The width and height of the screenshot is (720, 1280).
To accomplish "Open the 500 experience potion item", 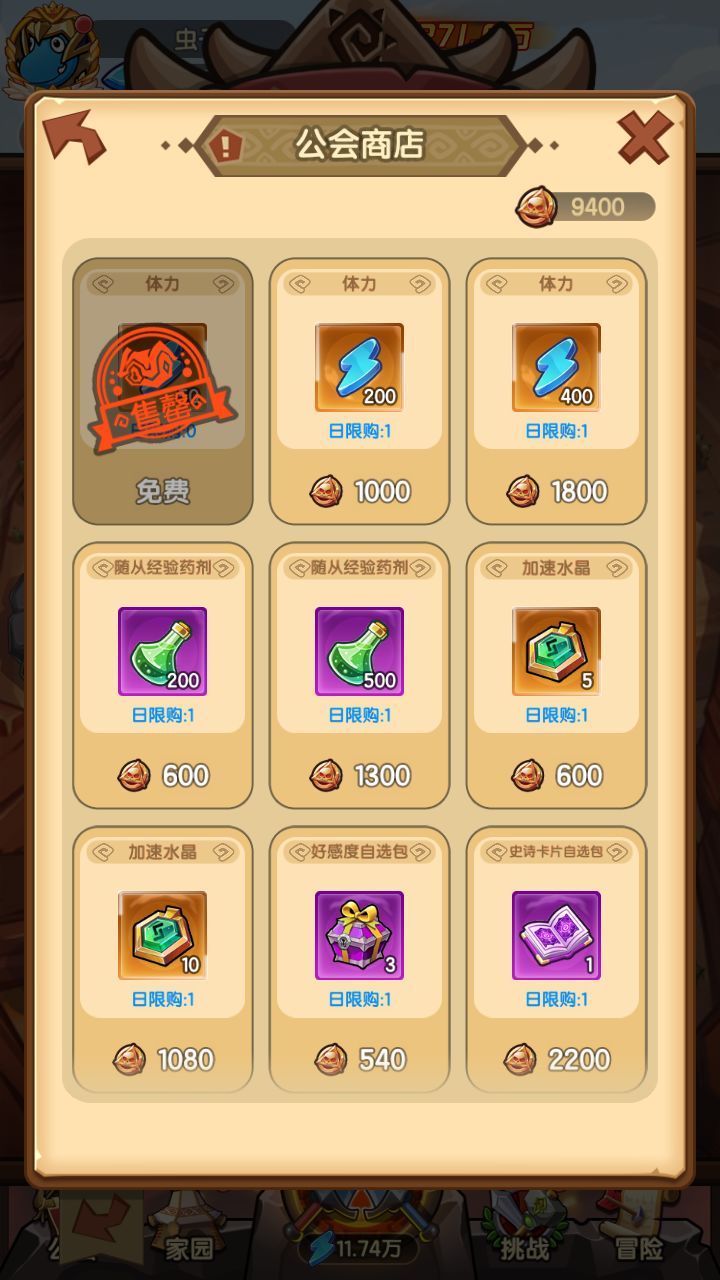I will (359, 652).
